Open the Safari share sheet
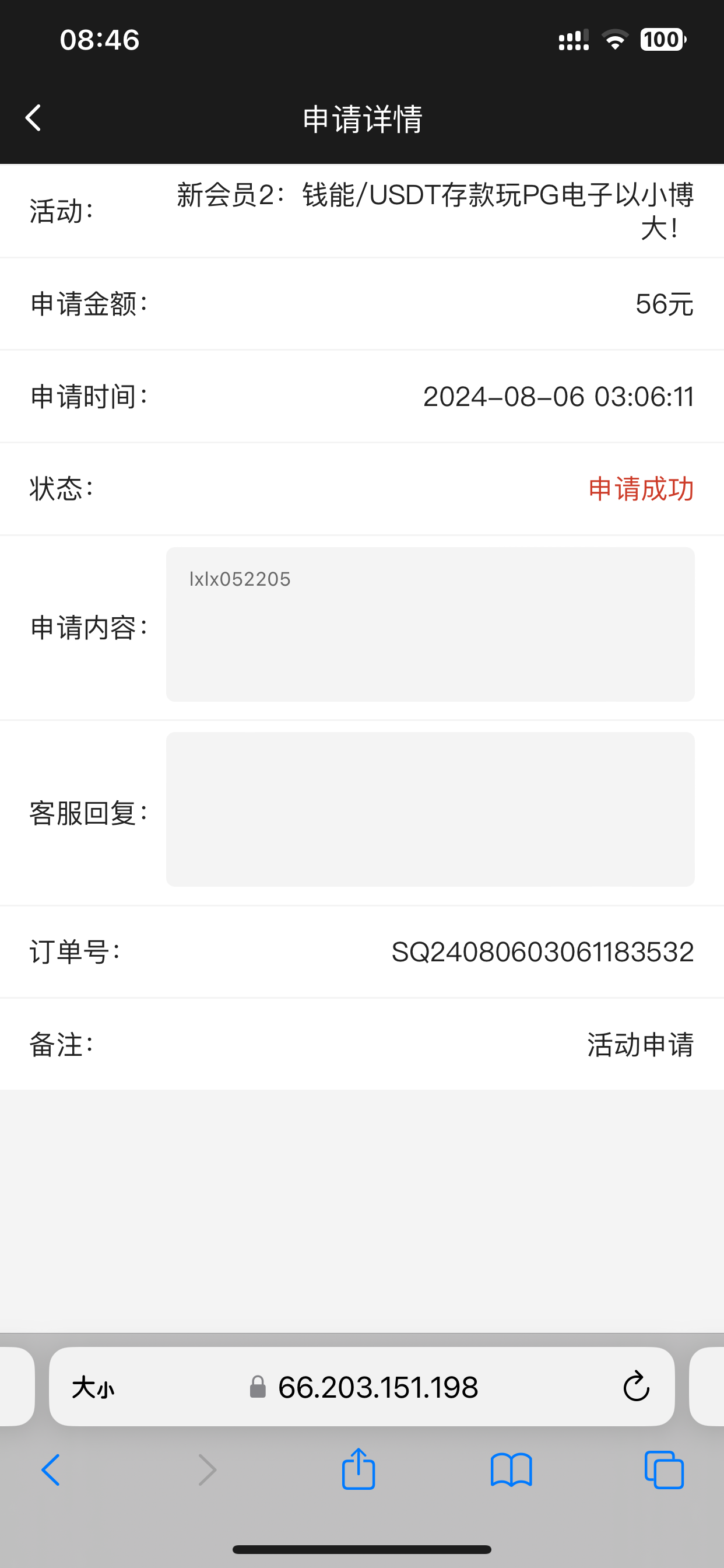This screenshot has width=724, height=1568. [x=359, y=1469]
